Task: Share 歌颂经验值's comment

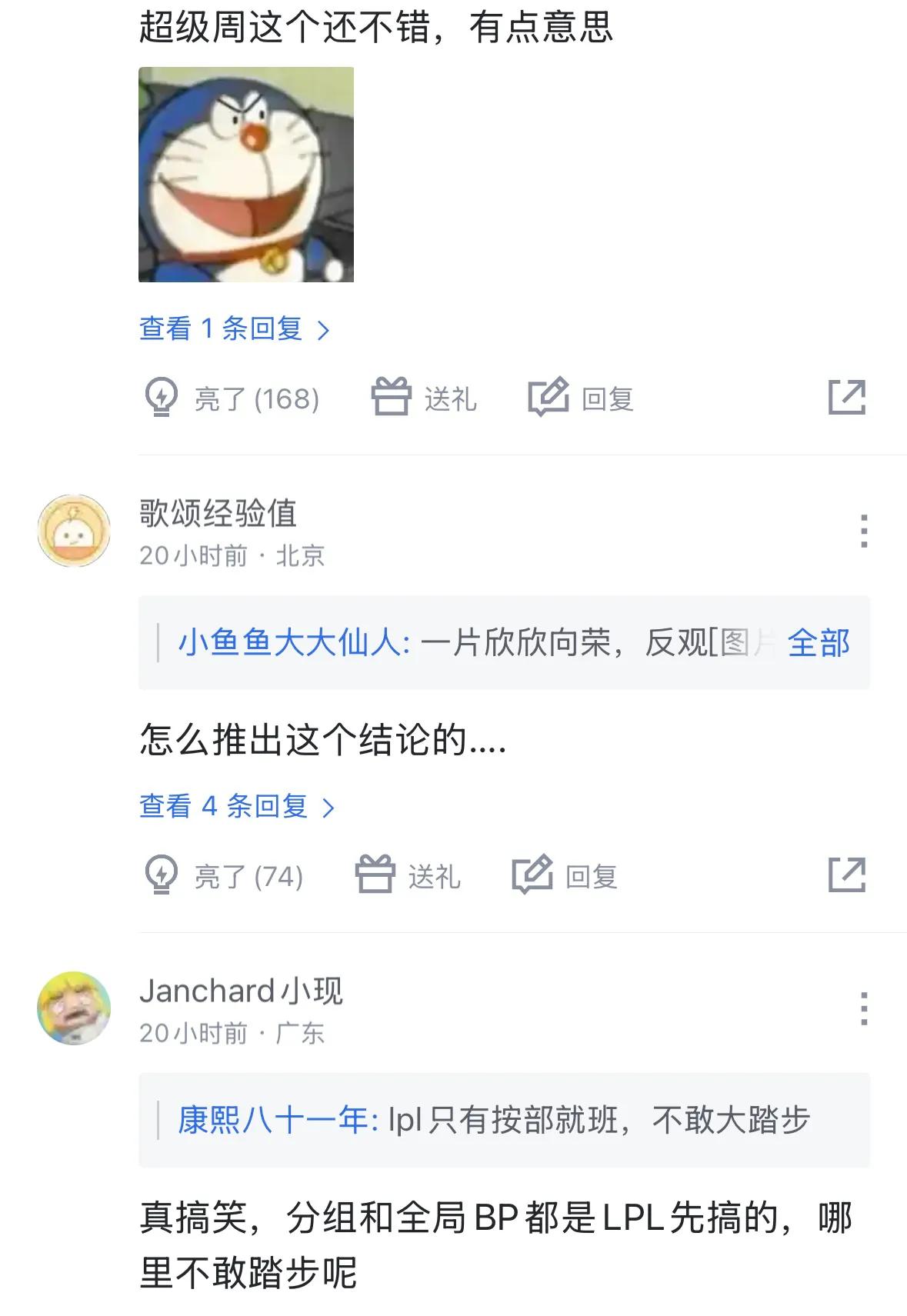Action: click(847, 875)
